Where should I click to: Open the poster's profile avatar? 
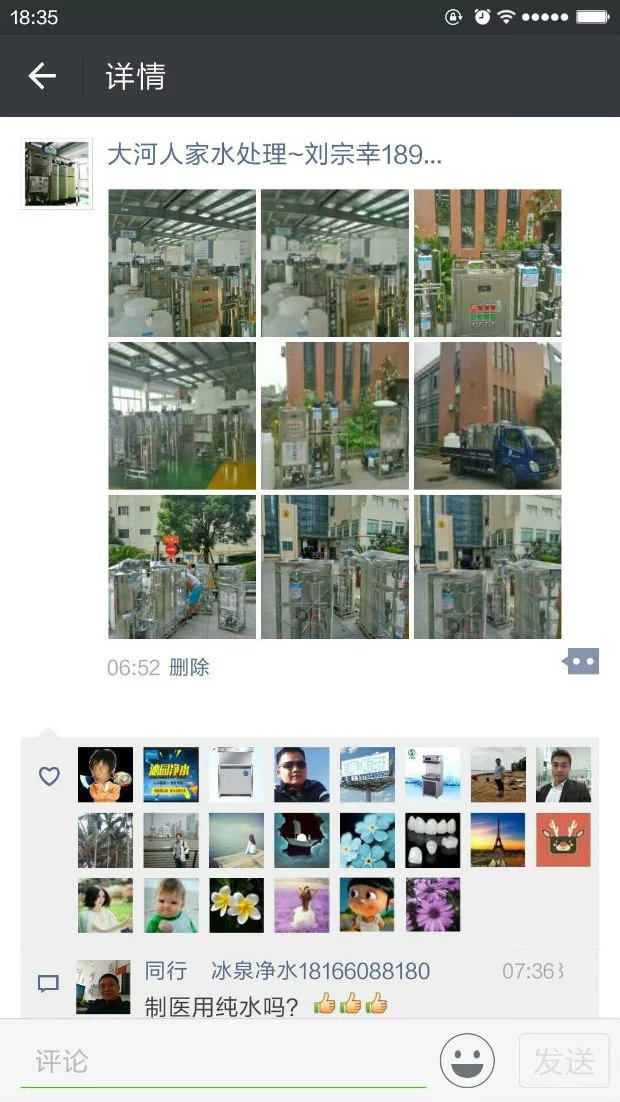click(x=56, y=174)
